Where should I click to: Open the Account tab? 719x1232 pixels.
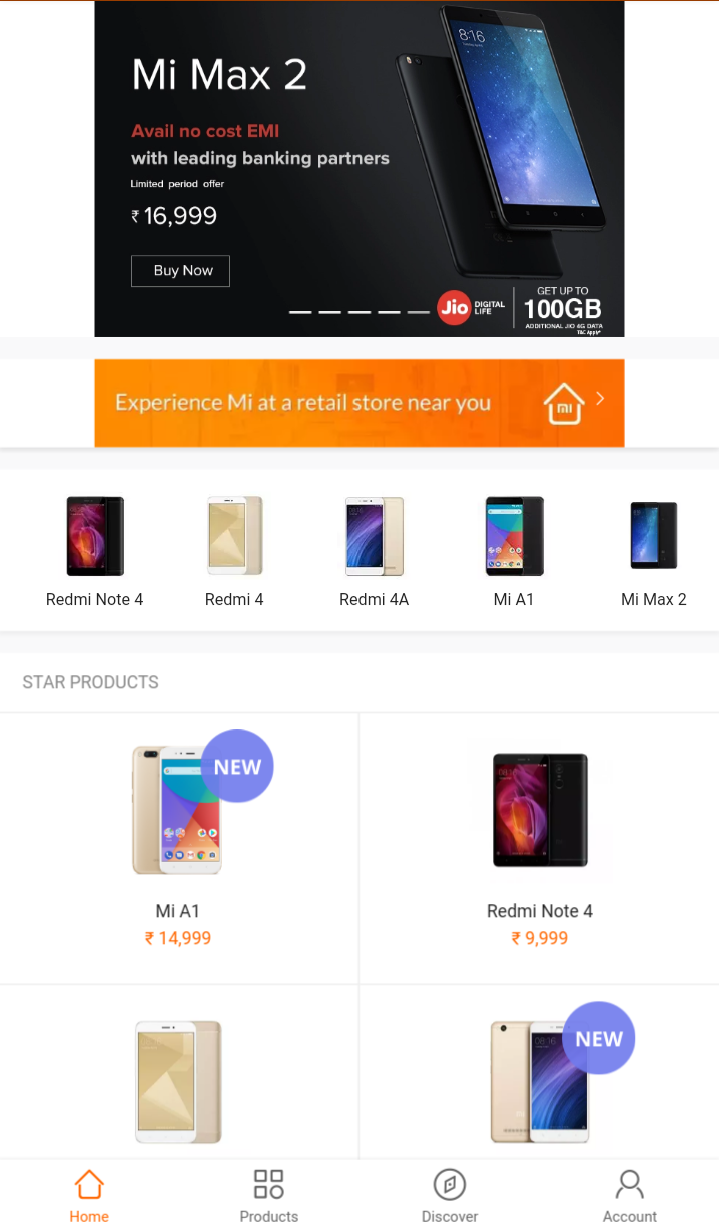(x=629, y=1196)
